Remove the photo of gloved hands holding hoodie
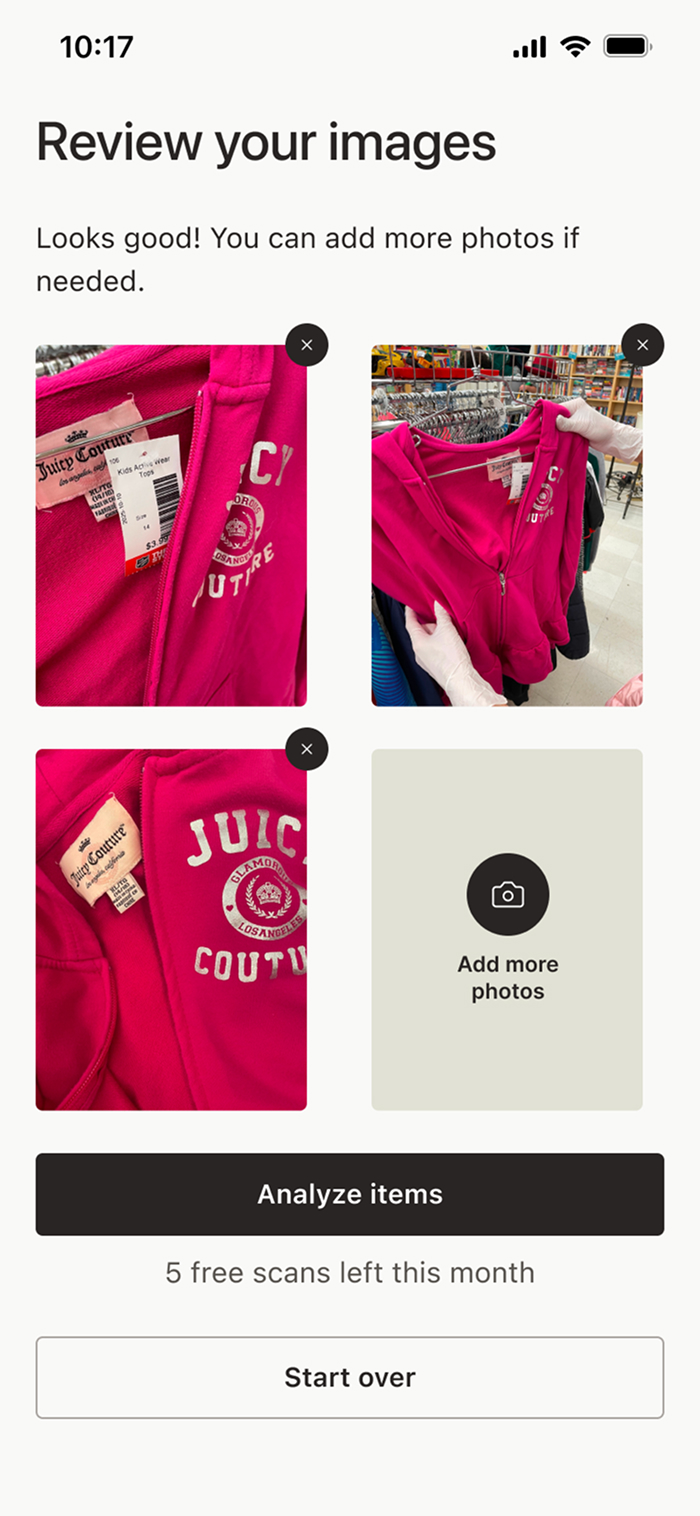Viewport: 700px width, 1516px height. (x=642, y=345)
